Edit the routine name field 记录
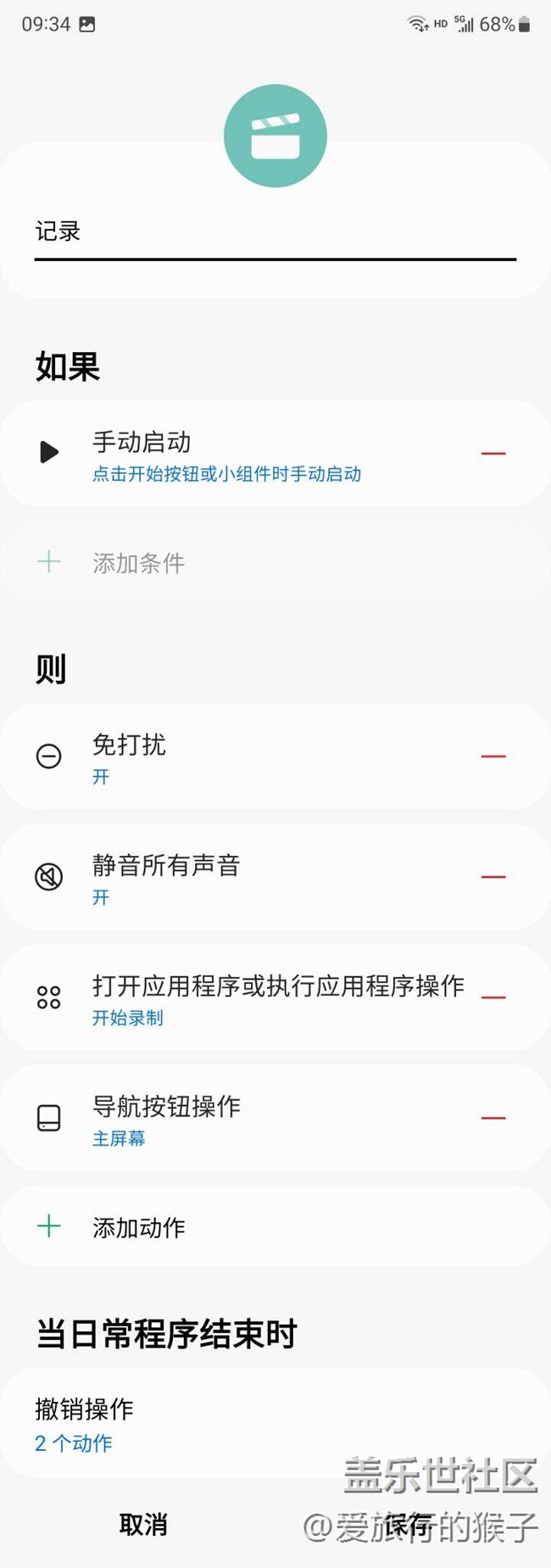551x1568 pixels. [x=275, y=232]
